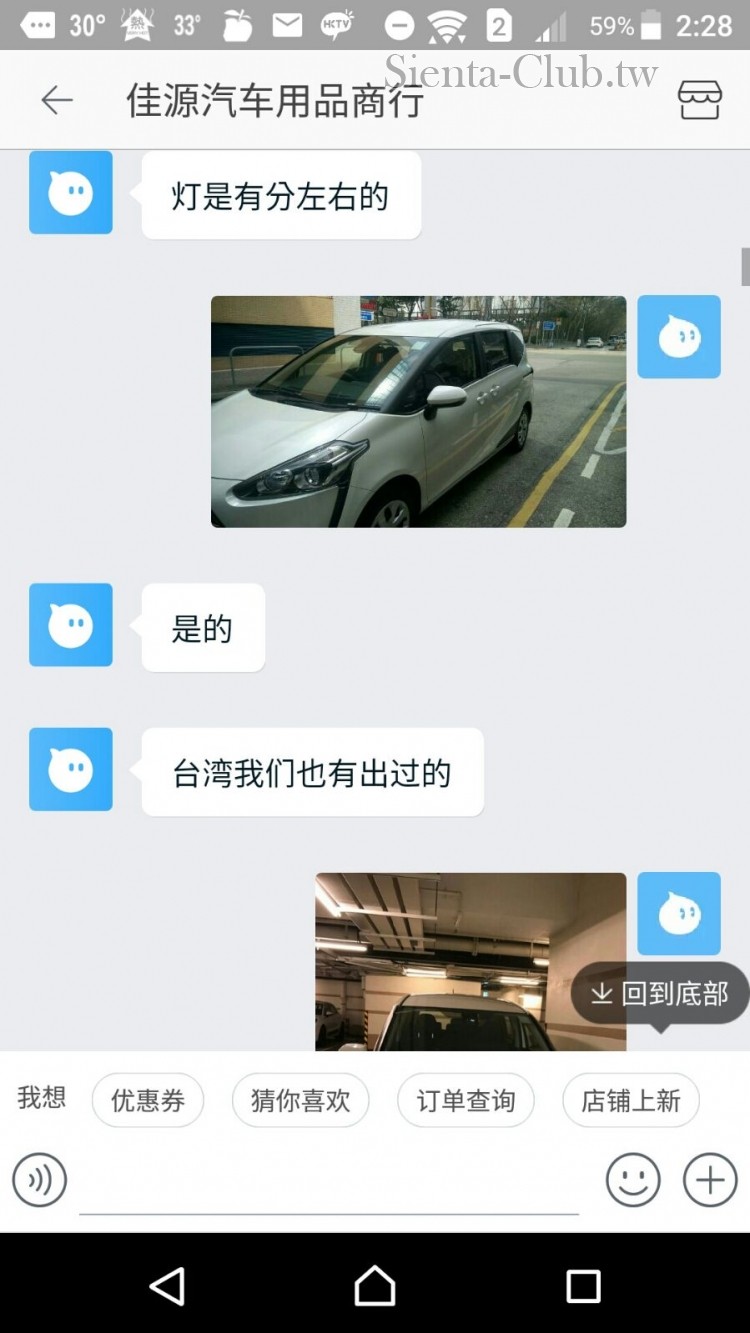Viewport: 750px width, 1333px height.
Task: Open the shop storefront icon
Action: click(699, 100)
